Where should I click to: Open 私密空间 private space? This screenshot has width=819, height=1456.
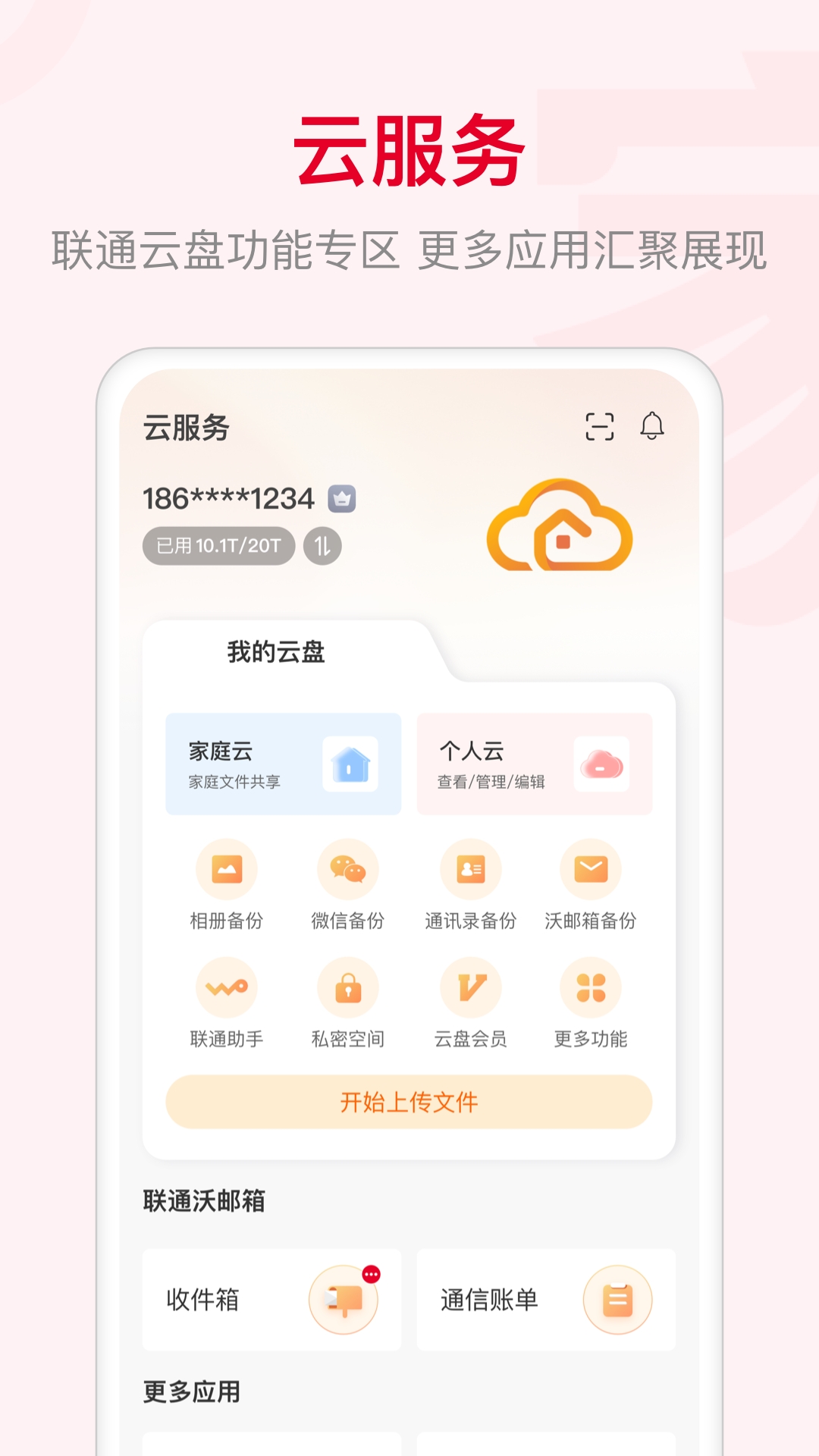[348, 987]
